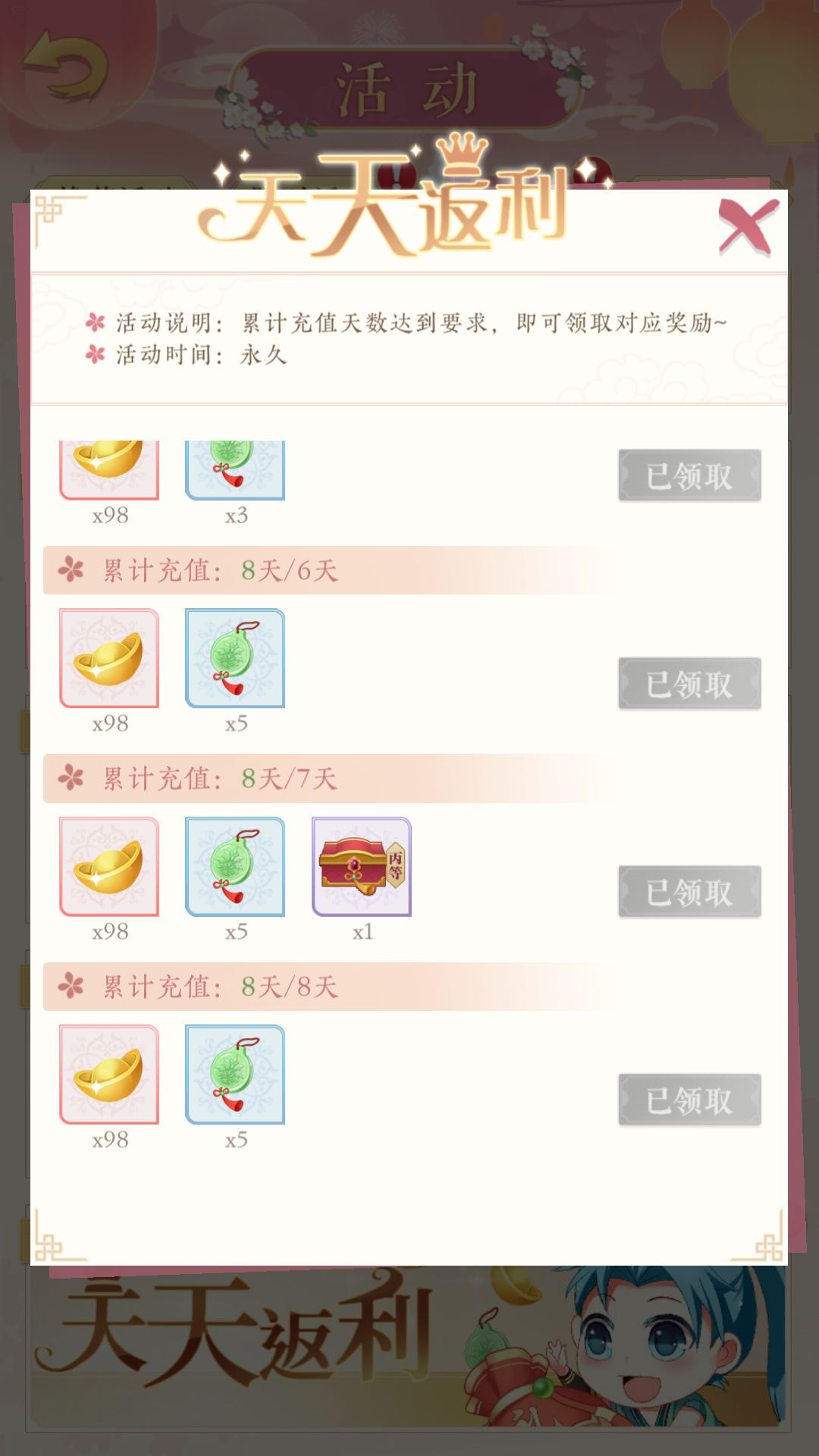819x1456 pixels.
Task: Open the 丙等 treasure chest reward icon
Action: [x=362, y=868]
